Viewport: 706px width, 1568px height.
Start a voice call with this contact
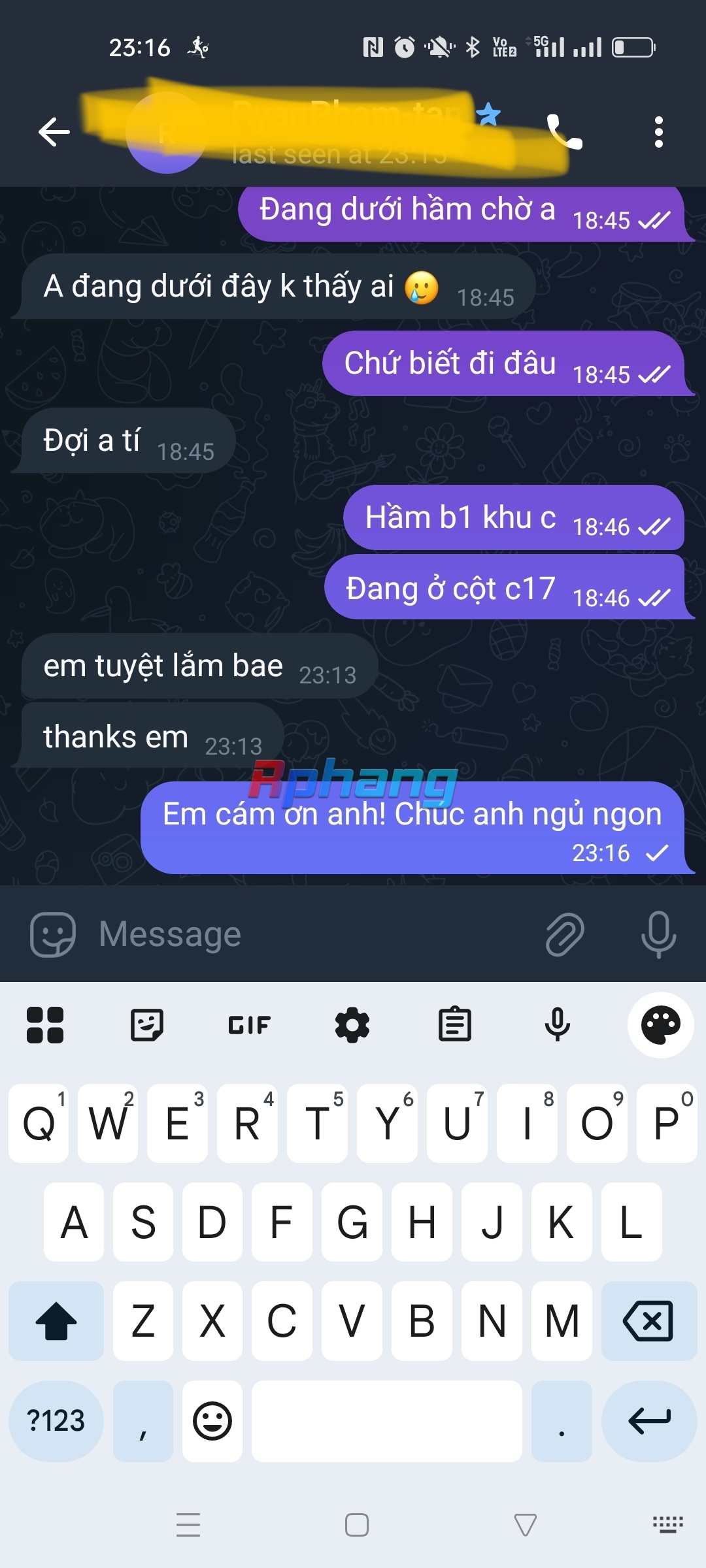(564, 132)
